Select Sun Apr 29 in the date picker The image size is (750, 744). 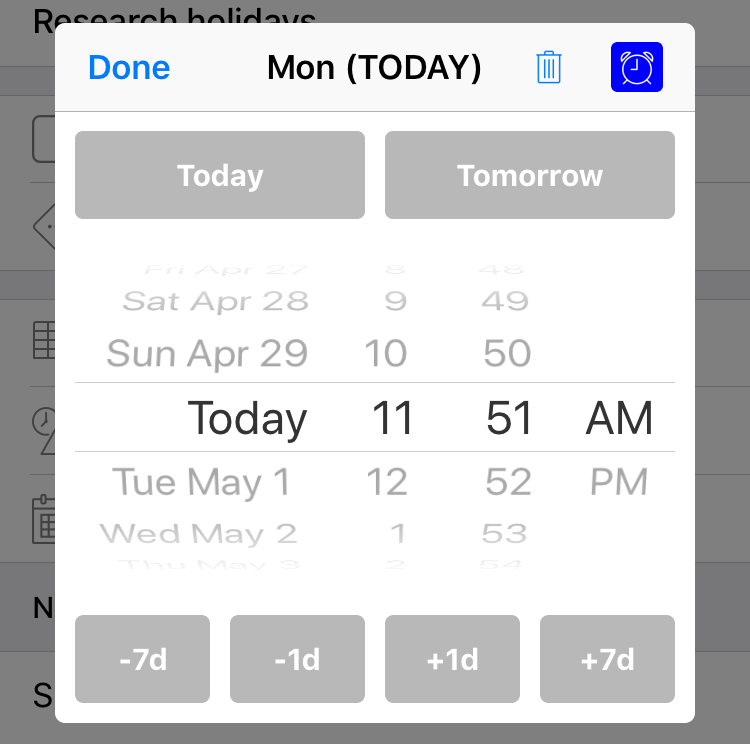207,354
